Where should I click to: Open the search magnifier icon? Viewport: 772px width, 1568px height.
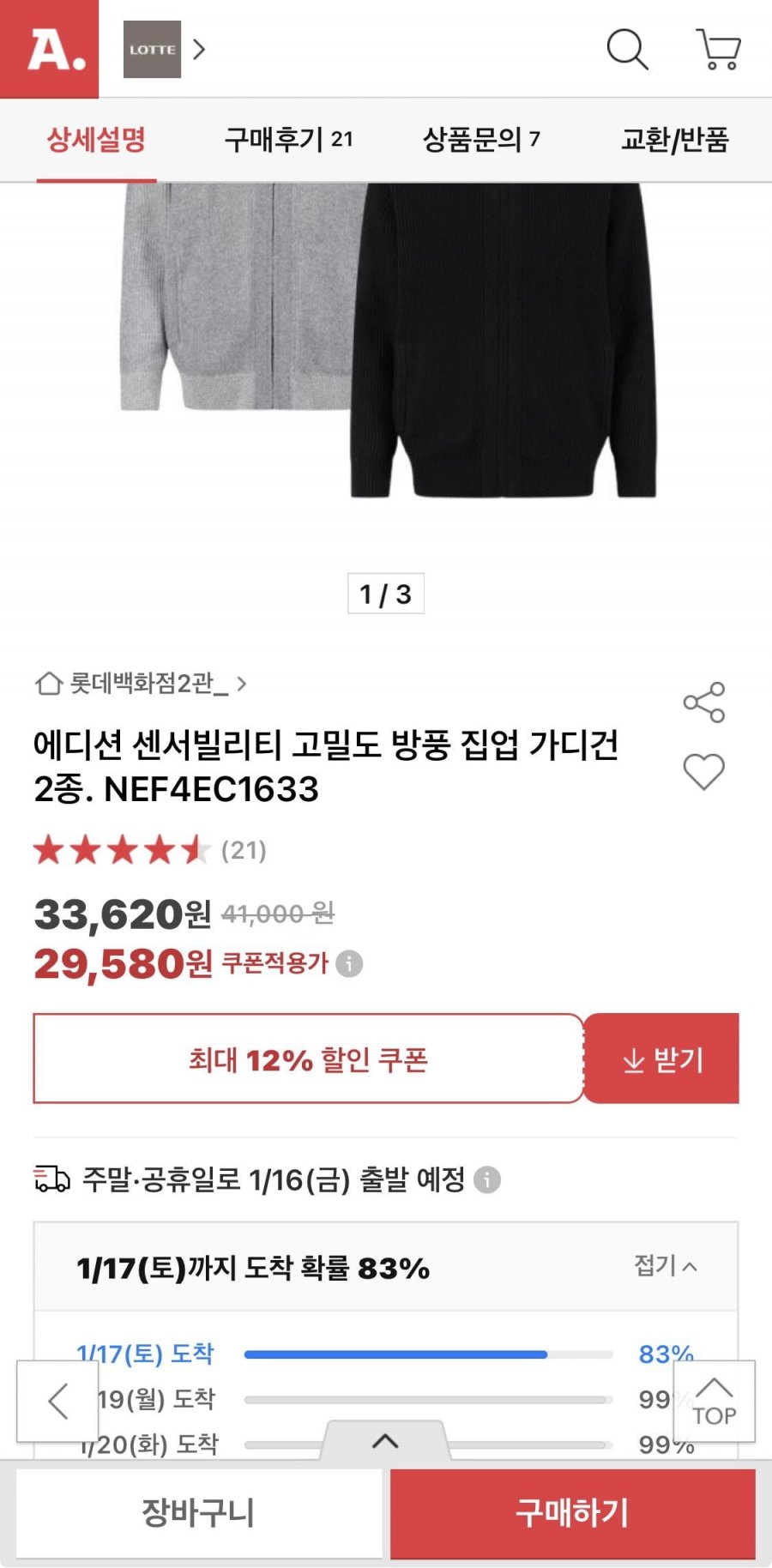coord(627,49)
